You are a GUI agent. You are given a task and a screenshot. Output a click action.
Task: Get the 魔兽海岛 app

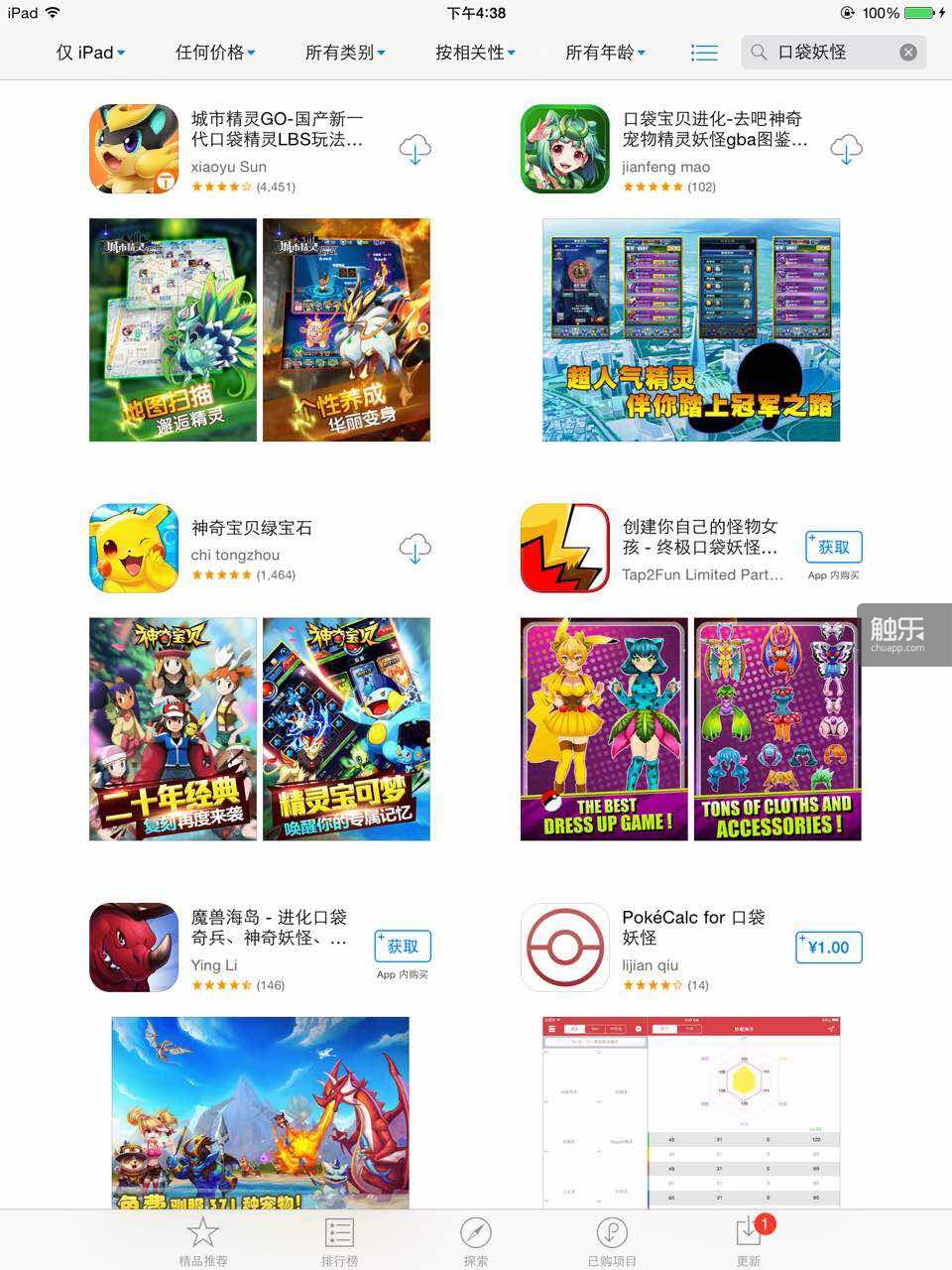click(403, 947)
